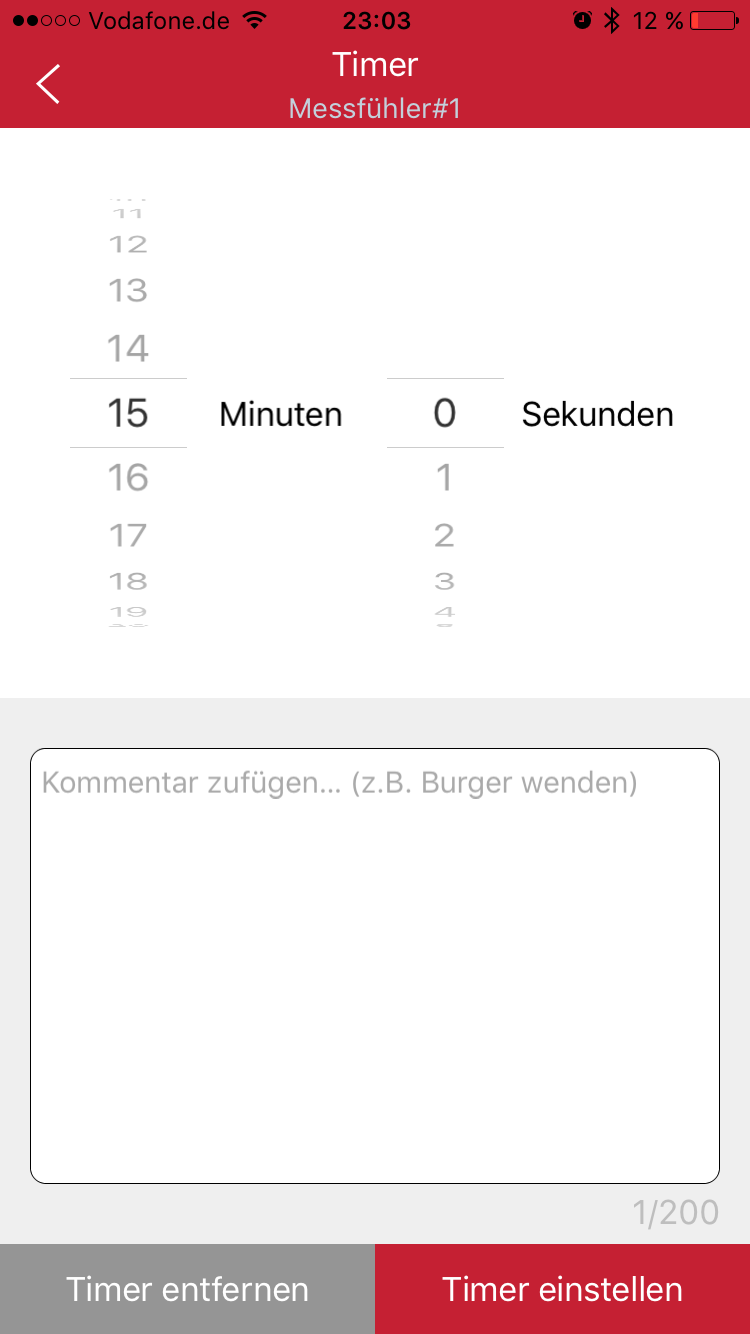Viewport: 750px width, 1334px height.
Task: Tap Timer entfernen to remove timer
Action: 187,1289
